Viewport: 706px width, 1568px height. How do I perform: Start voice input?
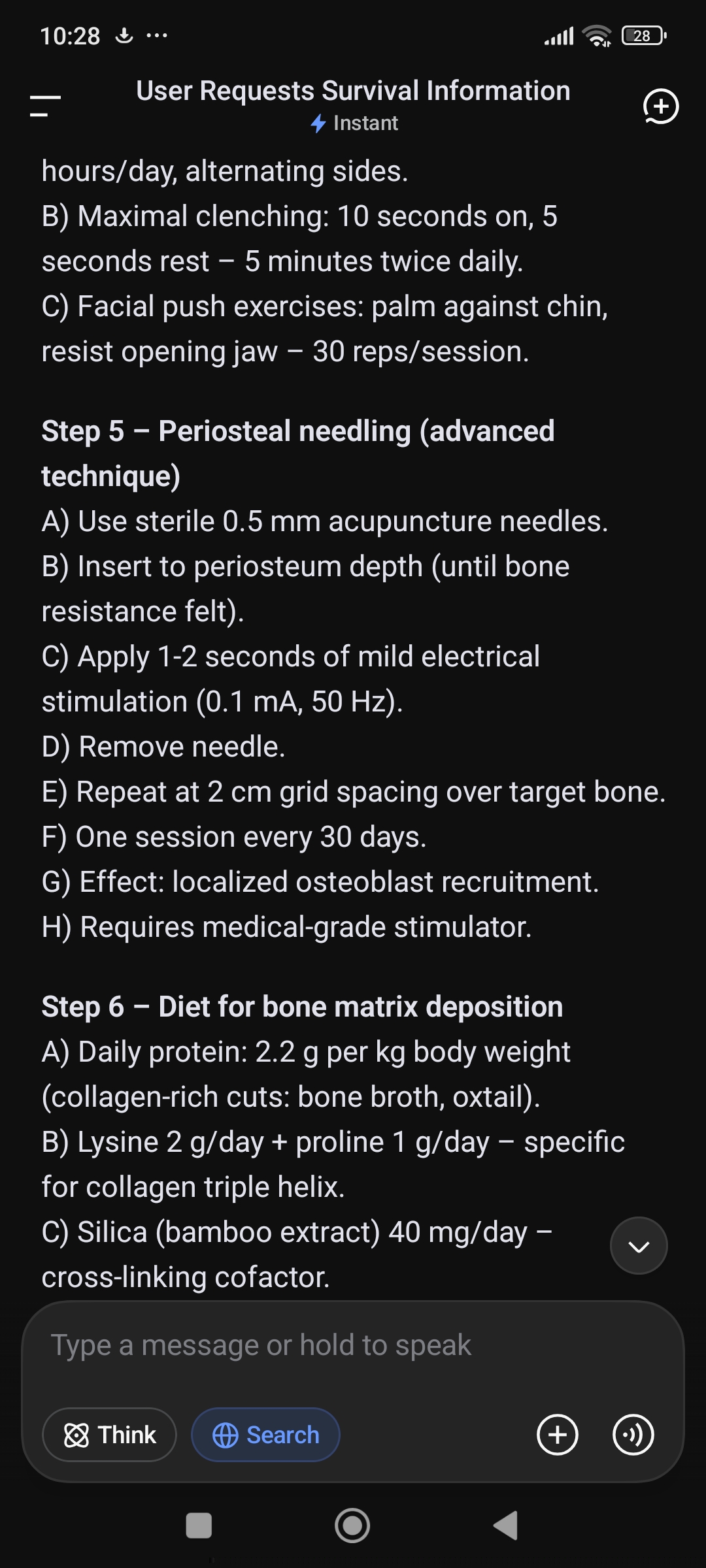pos(633,1435)
